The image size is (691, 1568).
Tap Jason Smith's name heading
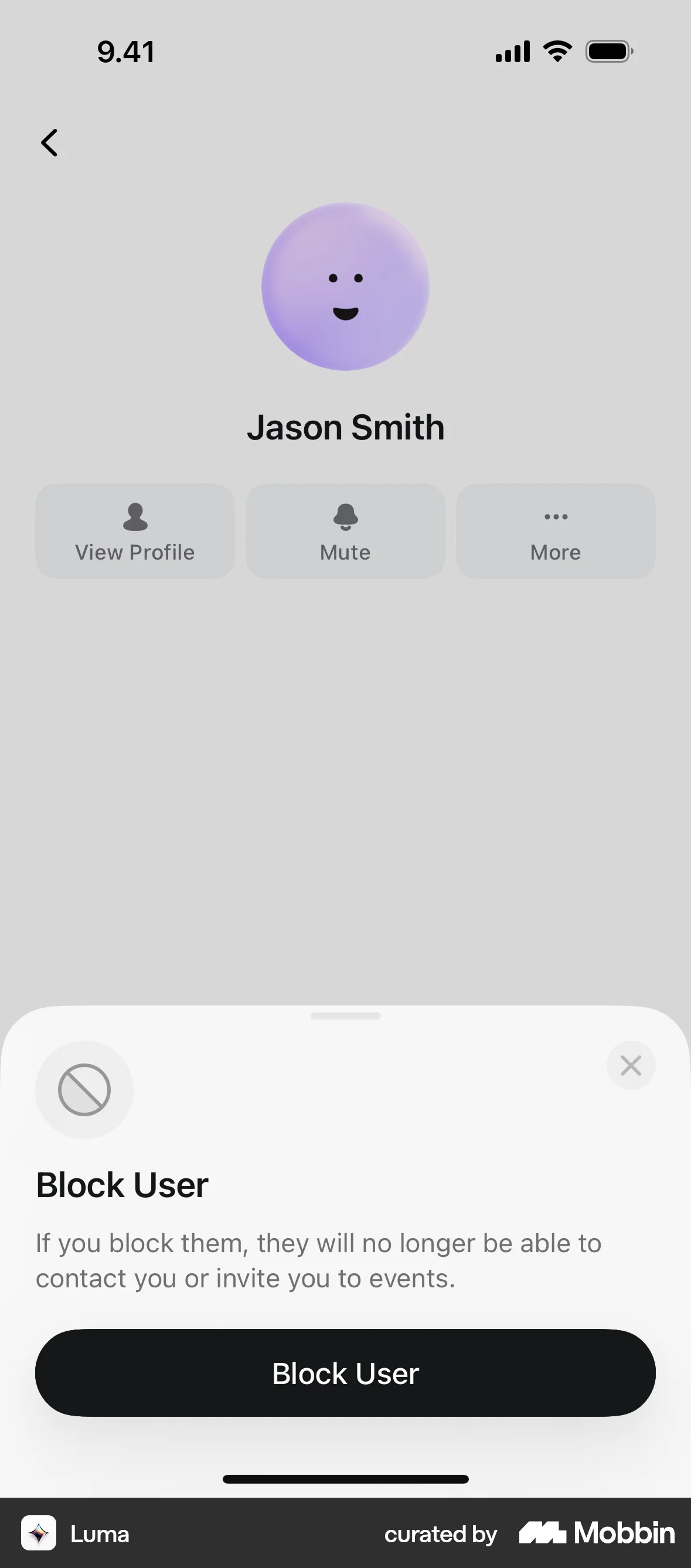coord(345,427)
